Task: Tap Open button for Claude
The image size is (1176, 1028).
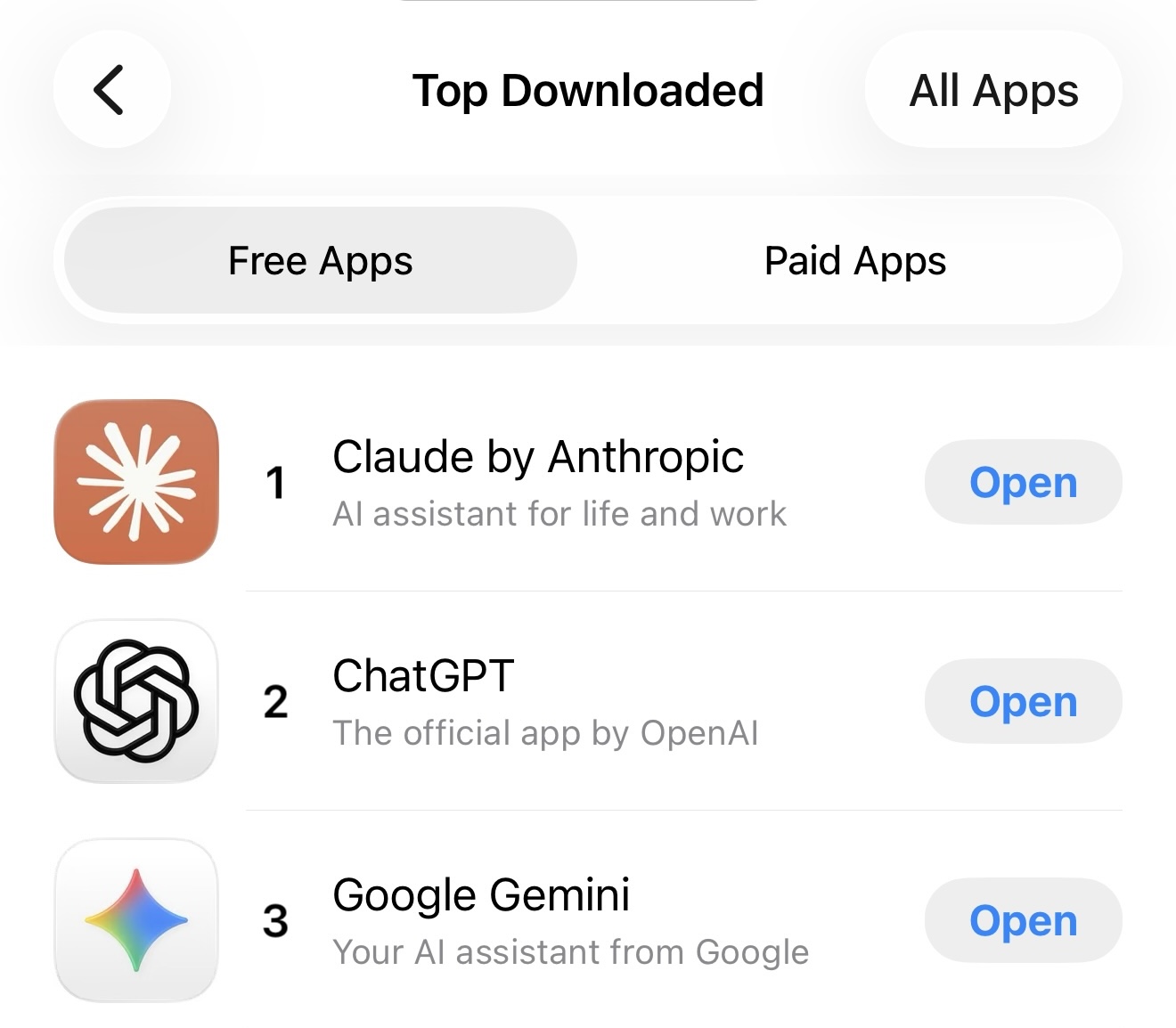Action: [1023, 482]
